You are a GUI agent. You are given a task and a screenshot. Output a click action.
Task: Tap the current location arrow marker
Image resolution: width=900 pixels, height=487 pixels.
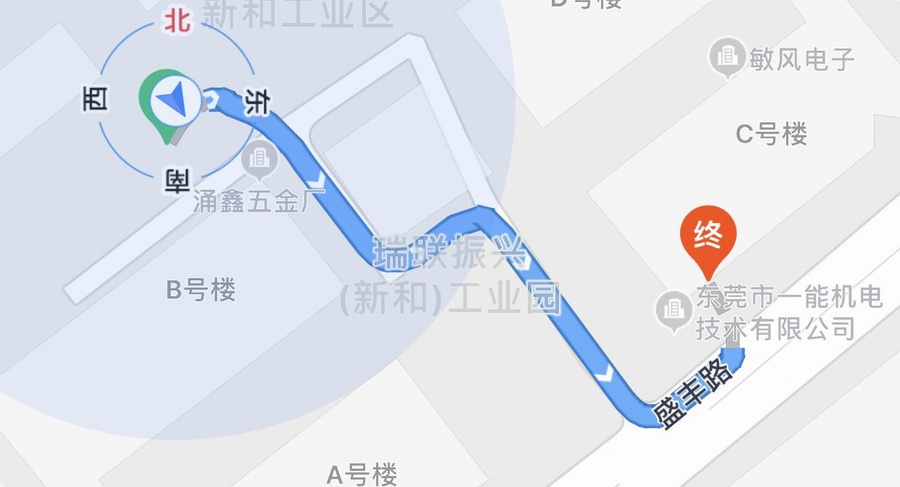coord(174,100)
